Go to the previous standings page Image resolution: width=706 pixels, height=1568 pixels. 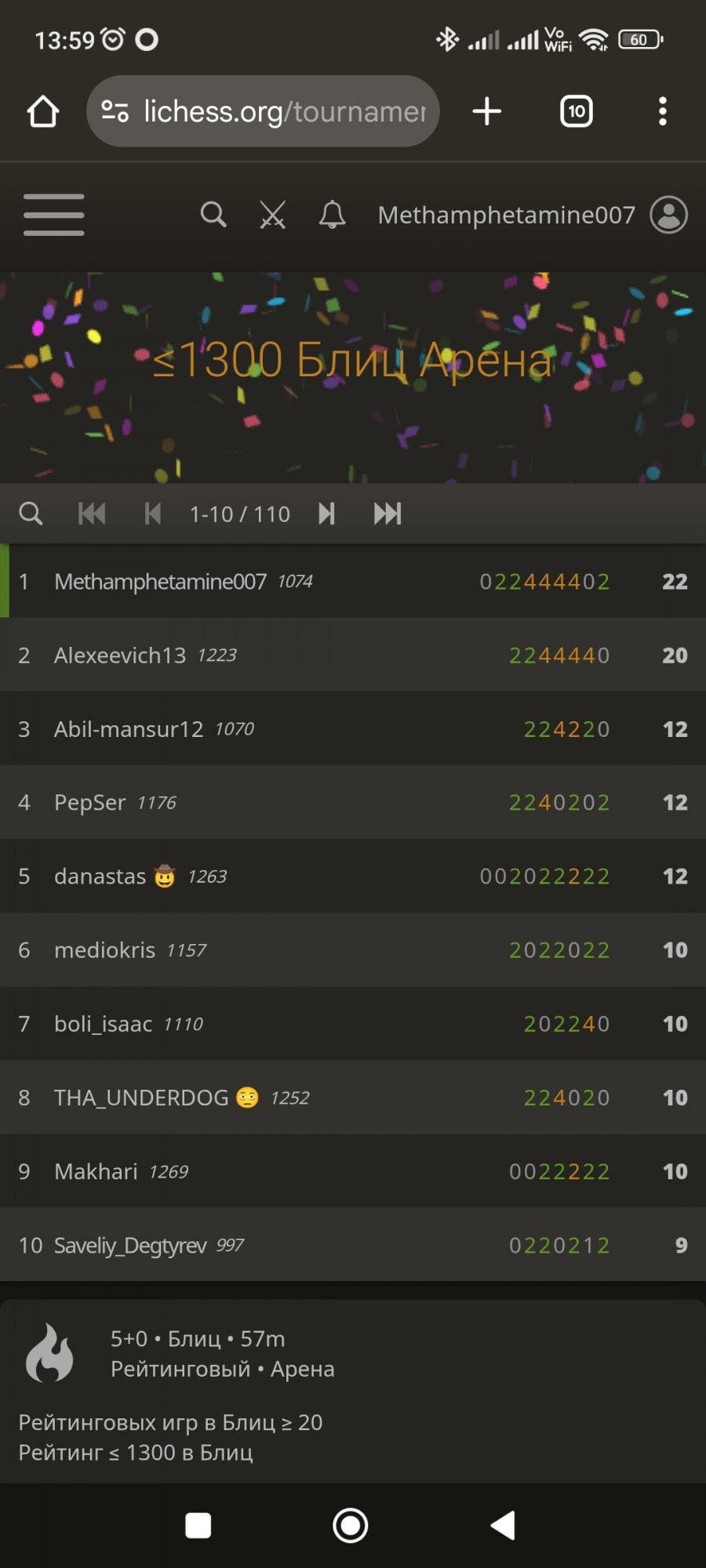tap(152, 514)
